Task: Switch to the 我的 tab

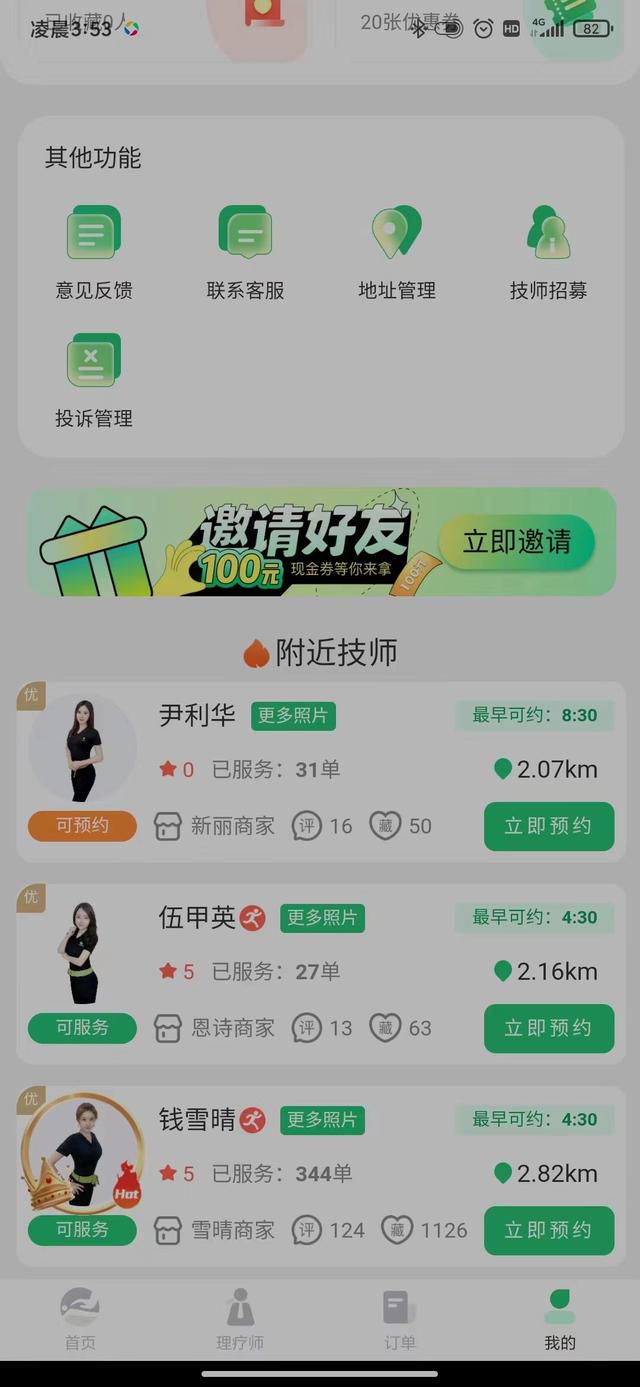Action: 560,1319
